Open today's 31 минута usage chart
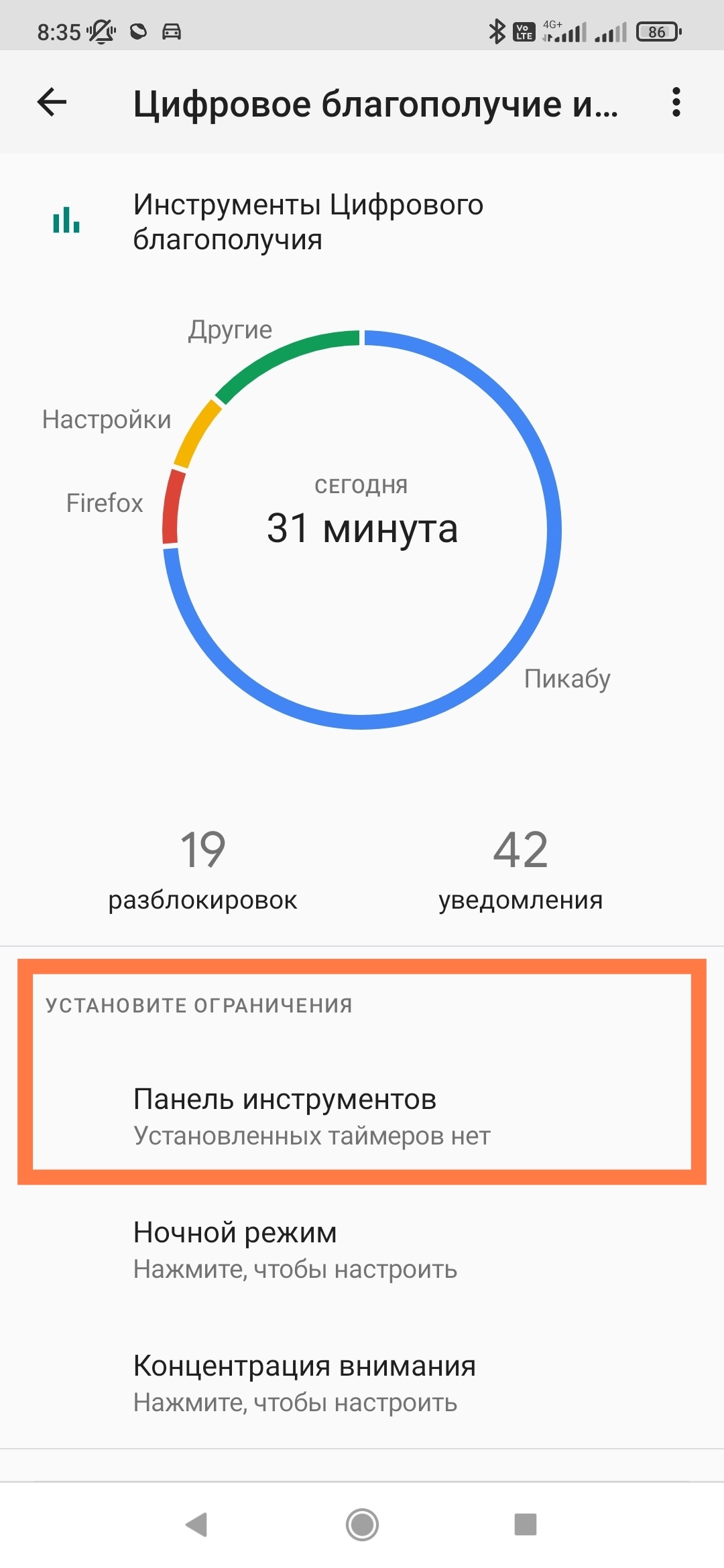724x1568 pixels. coord(362,529)
